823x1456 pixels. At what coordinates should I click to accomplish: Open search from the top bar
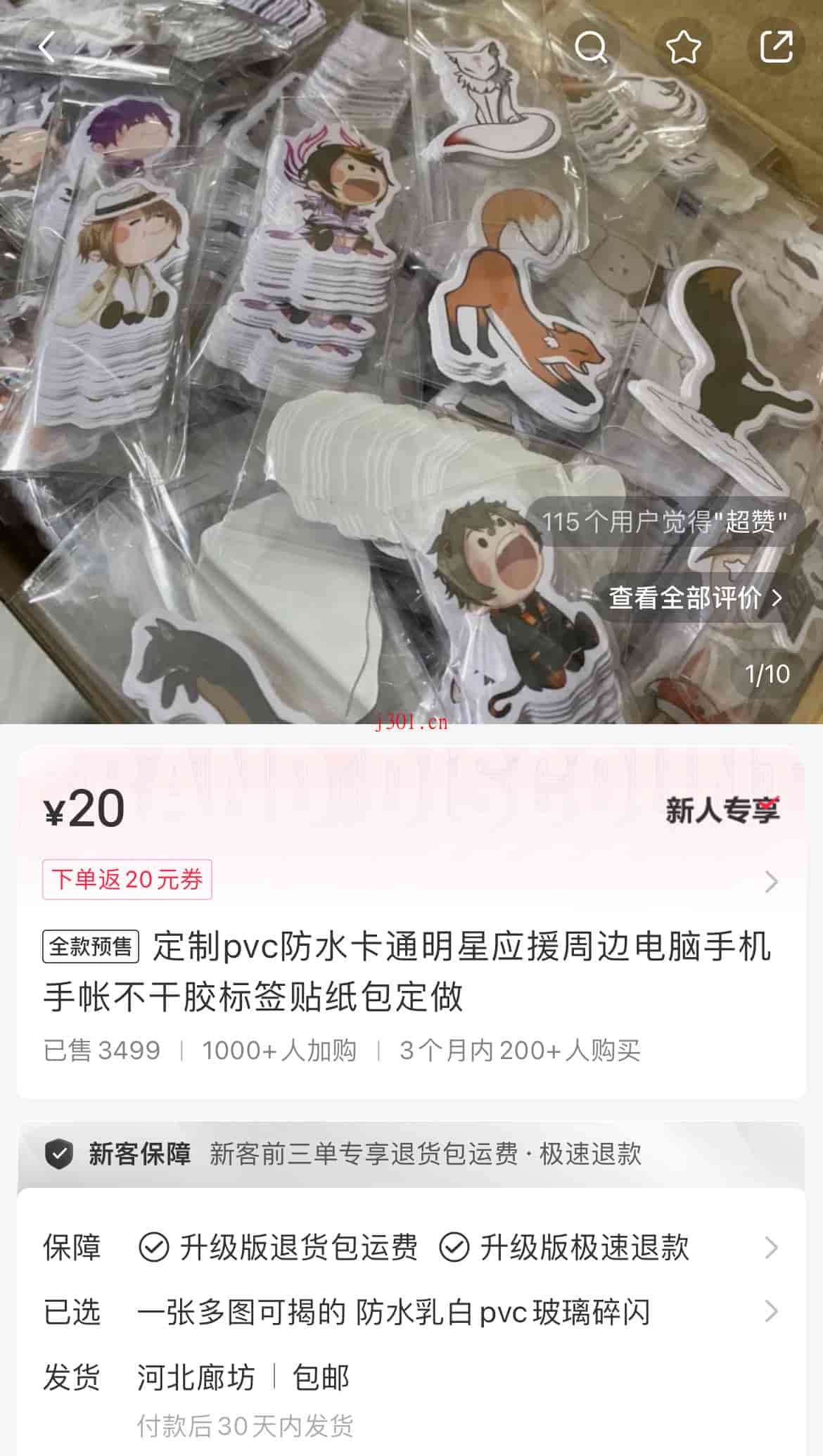pos(590,48)
